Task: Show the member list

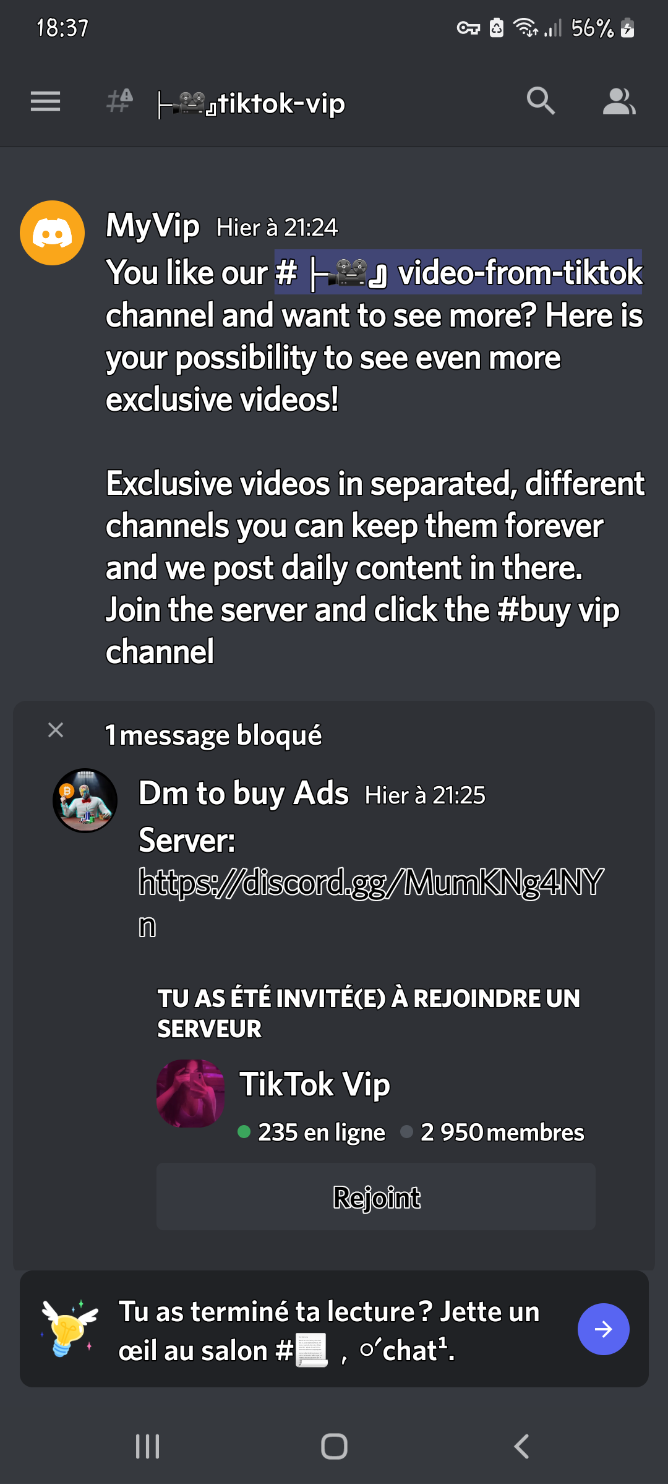Action: click(x=619, y=101)
